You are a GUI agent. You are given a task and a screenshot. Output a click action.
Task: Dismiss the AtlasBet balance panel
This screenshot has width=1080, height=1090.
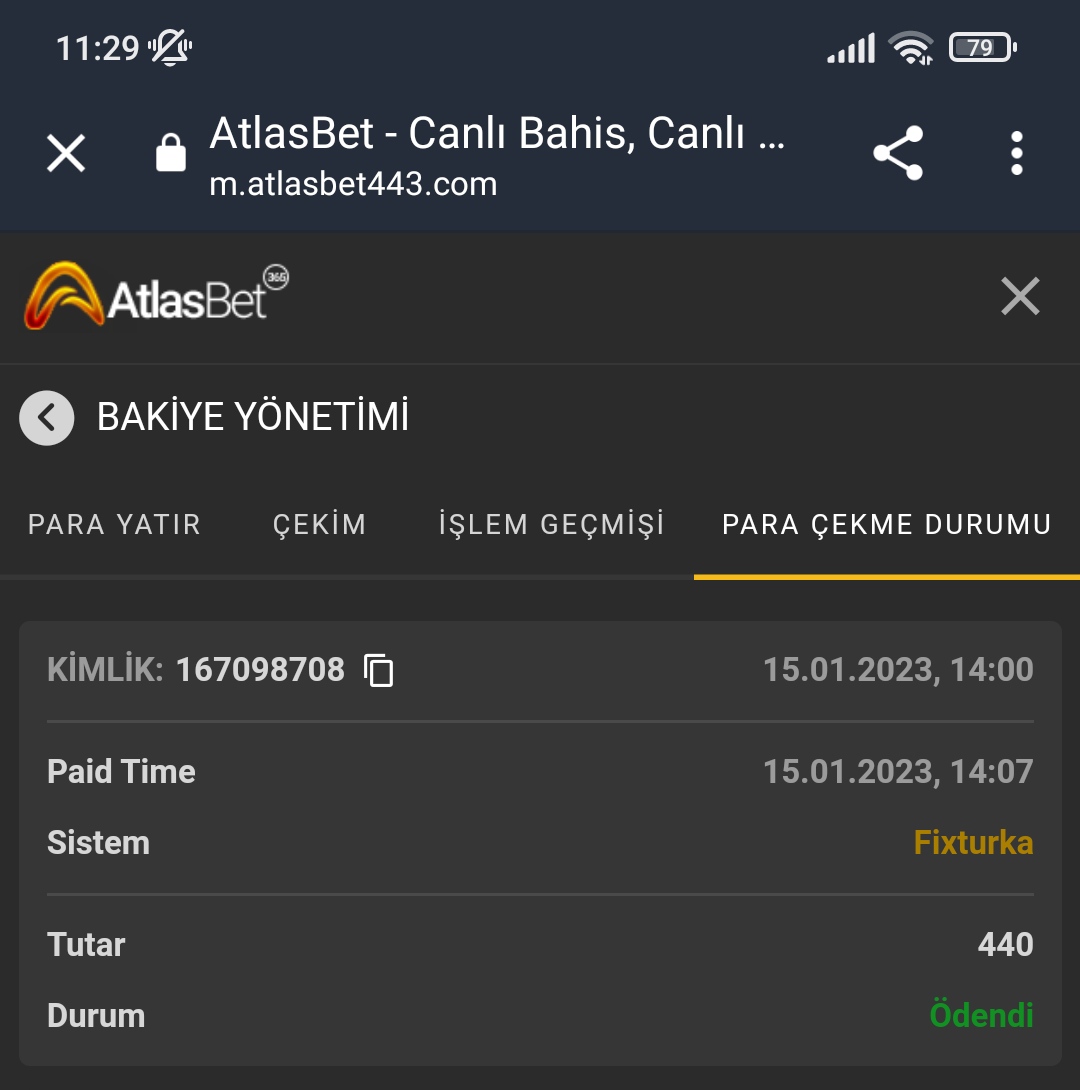click(1020, 297)
